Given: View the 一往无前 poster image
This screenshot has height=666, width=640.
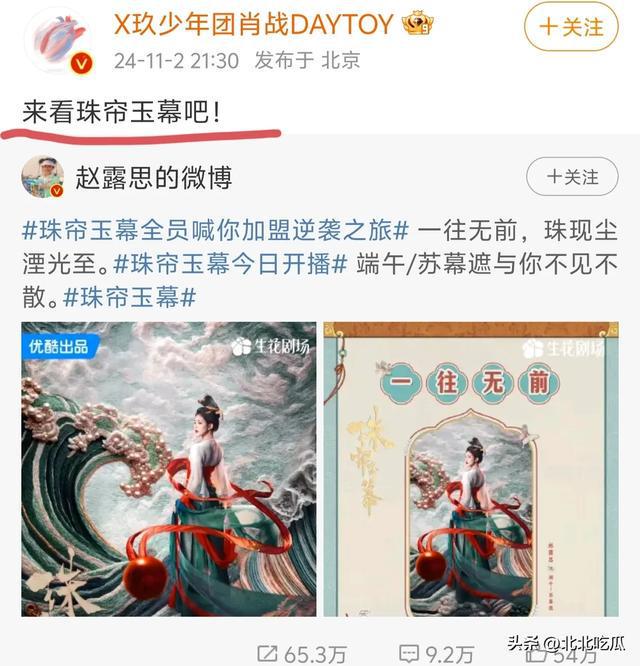Looking at the screenshot, I should pos(471,468).
